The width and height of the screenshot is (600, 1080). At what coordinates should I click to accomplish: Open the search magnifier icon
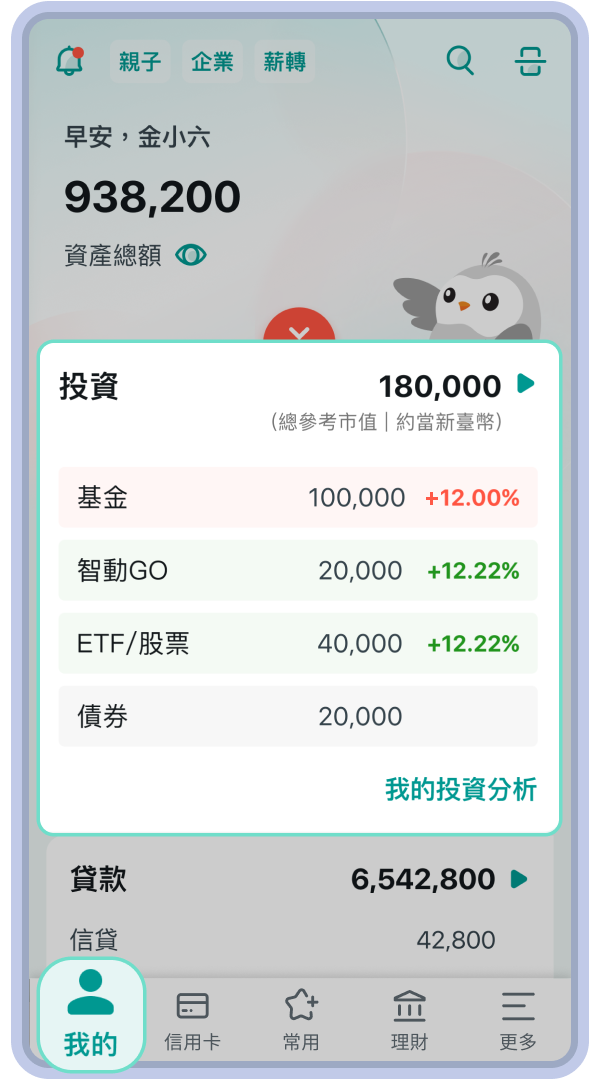tap(460, 61)
